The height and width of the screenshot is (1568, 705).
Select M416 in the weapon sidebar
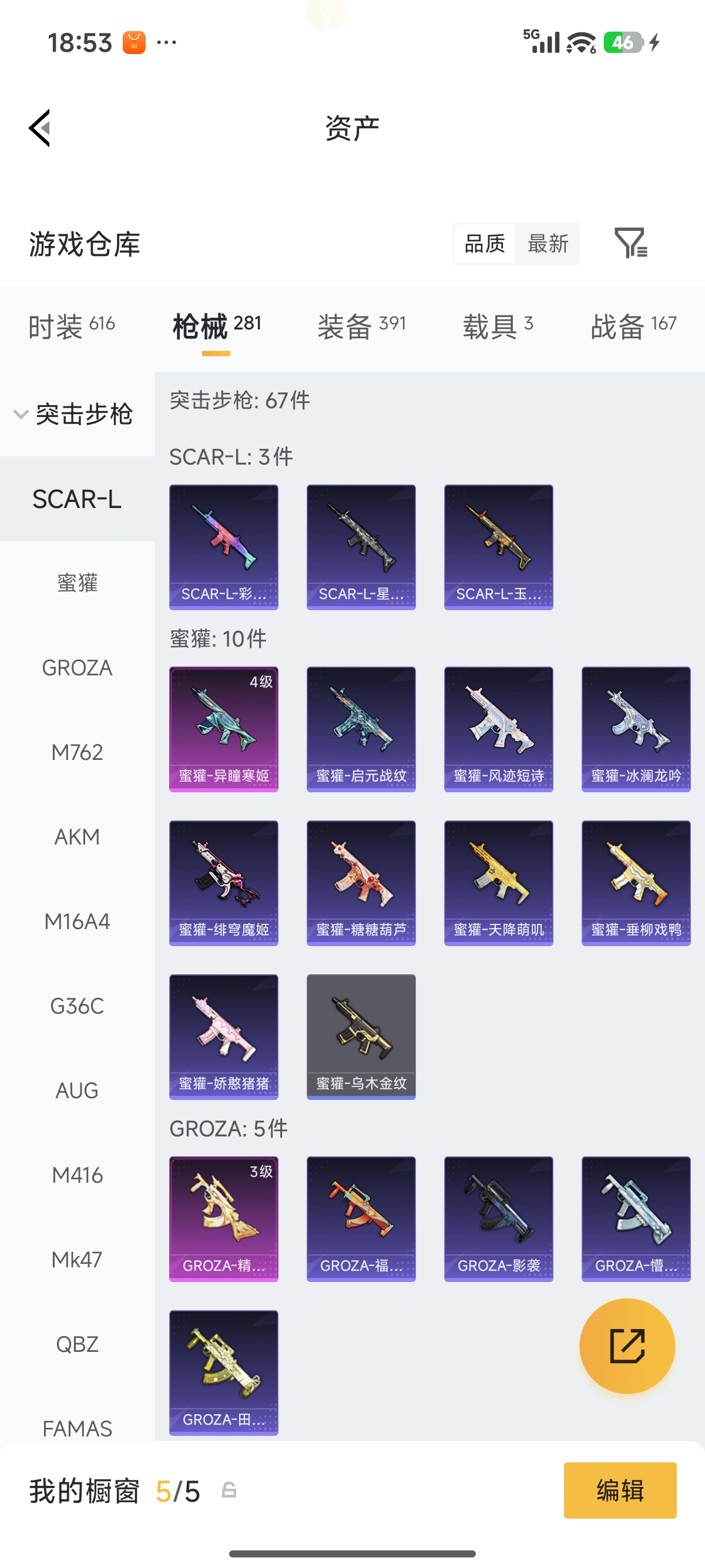point(78,1174)
